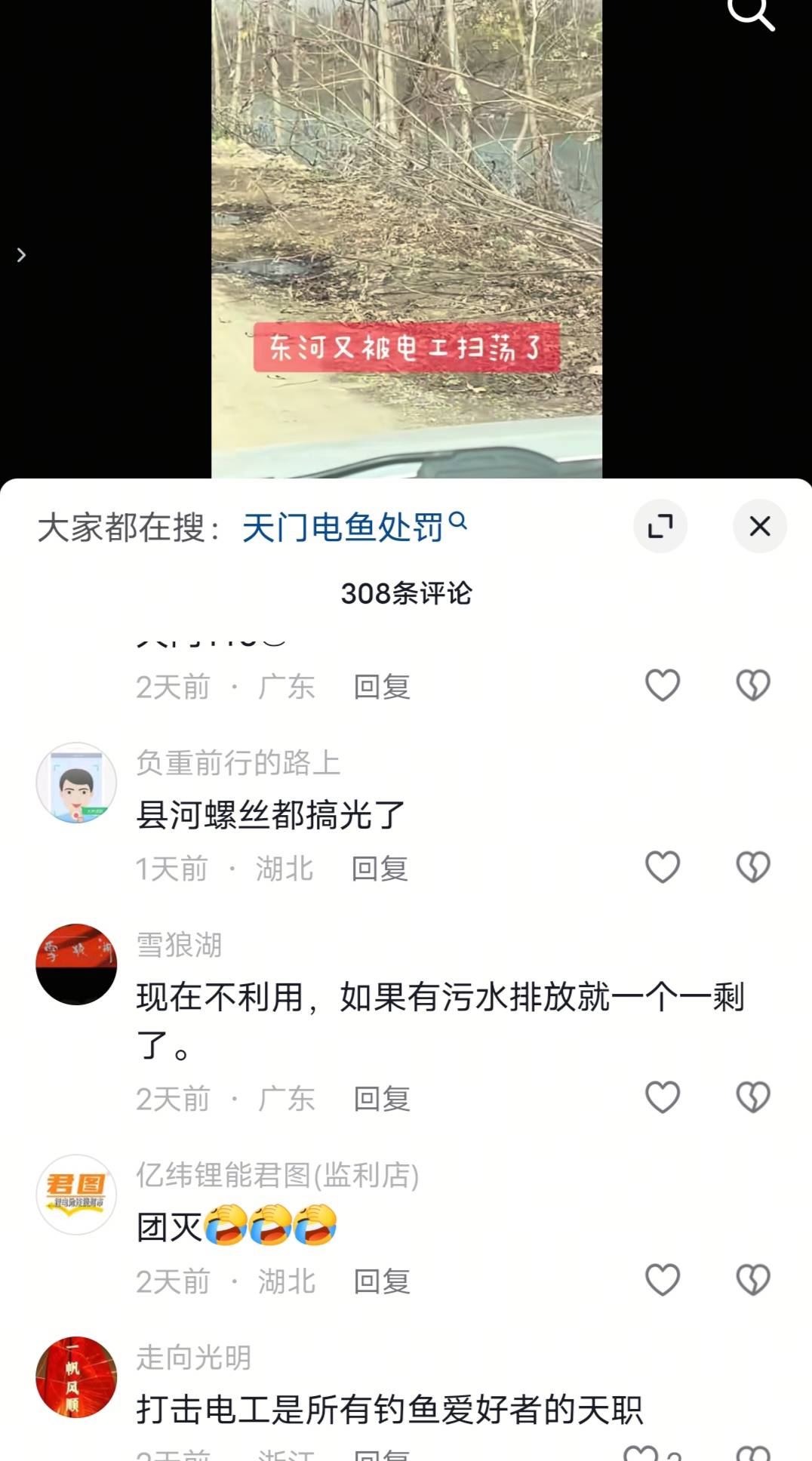
Task: Reply to 负重前行的路上's comment
Action: pyautogui.click(x=380, y=869)
